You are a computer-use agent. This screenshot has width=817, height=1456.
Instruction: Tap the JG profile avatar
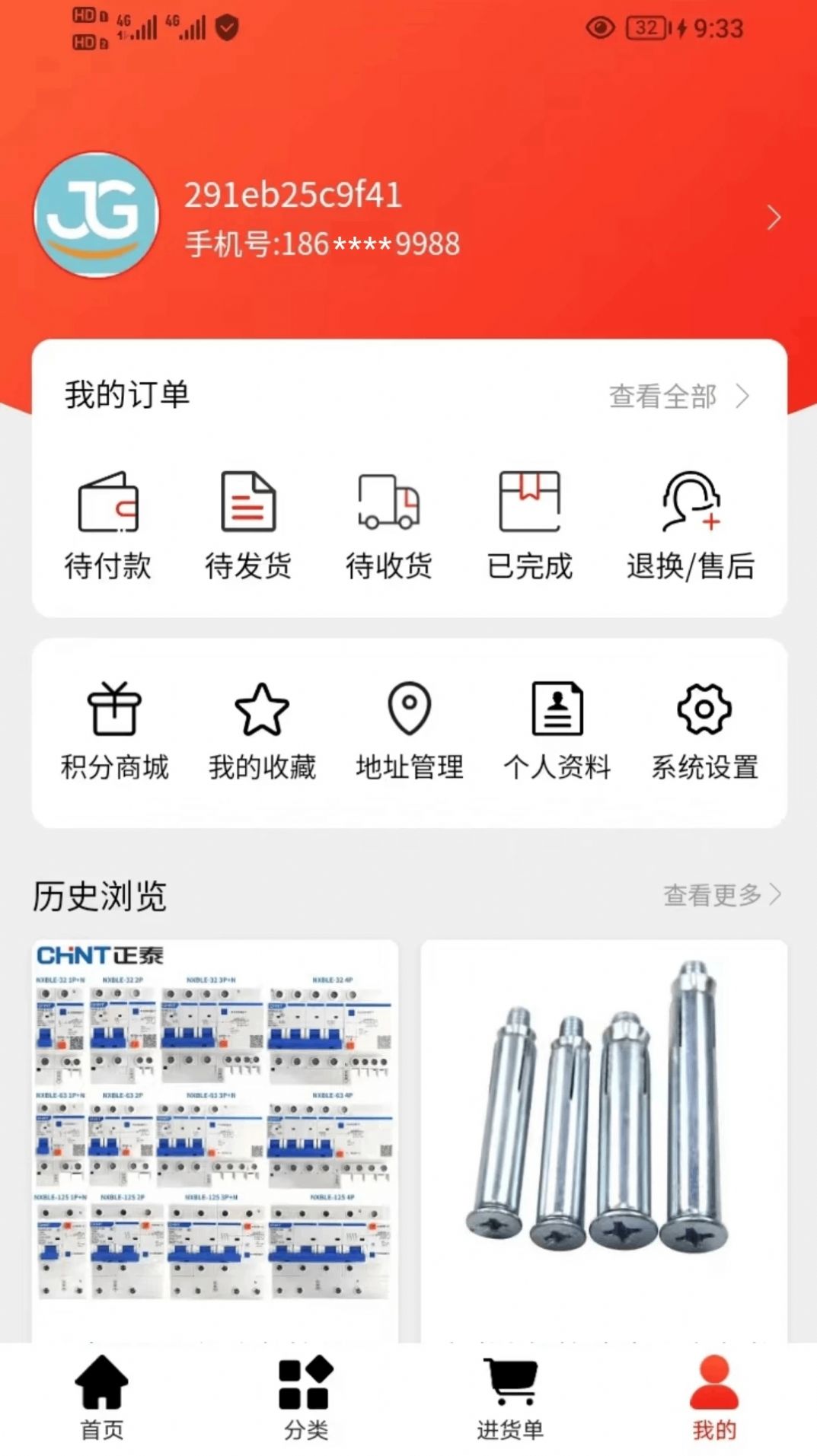[94, 215]
